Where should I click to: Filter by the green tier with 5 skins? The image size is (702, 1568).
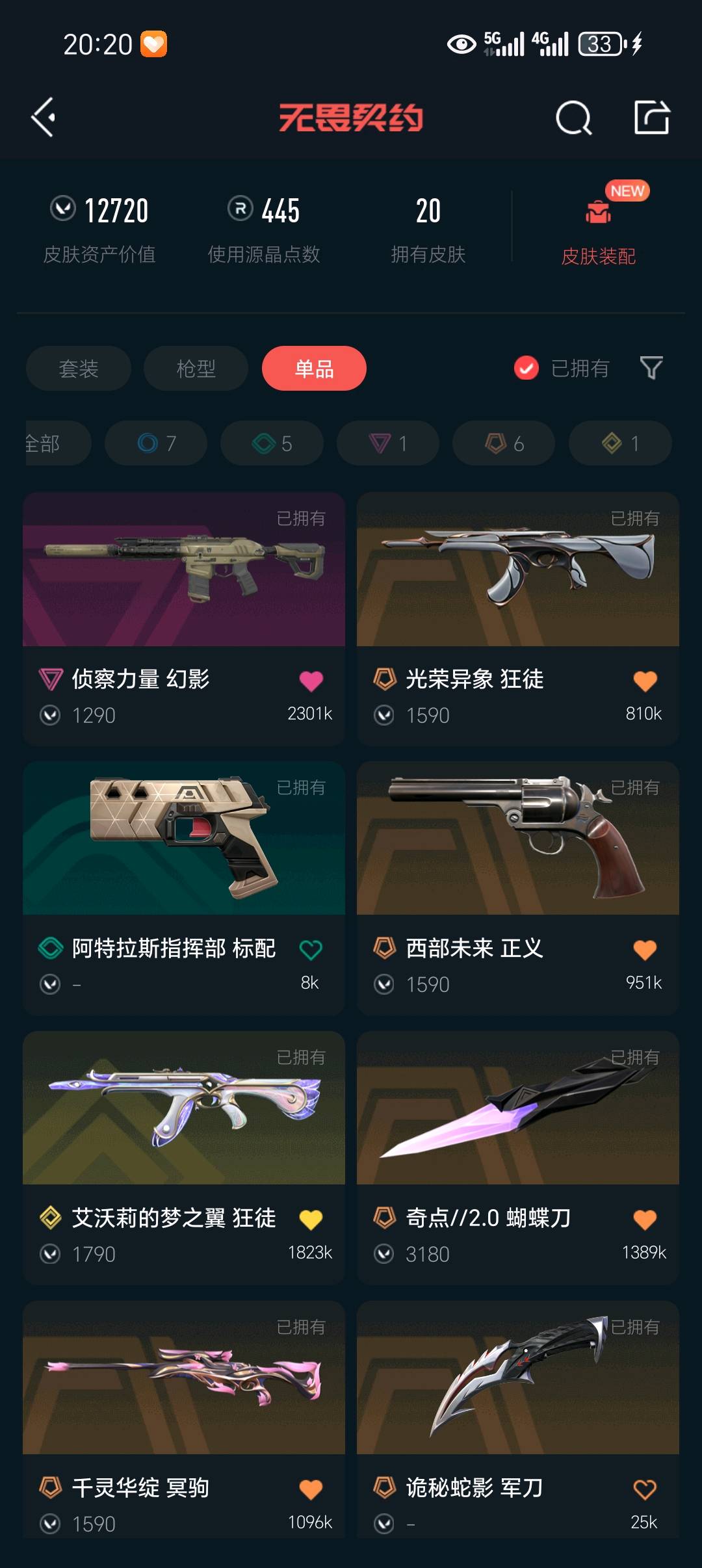(x=272, y=443)
